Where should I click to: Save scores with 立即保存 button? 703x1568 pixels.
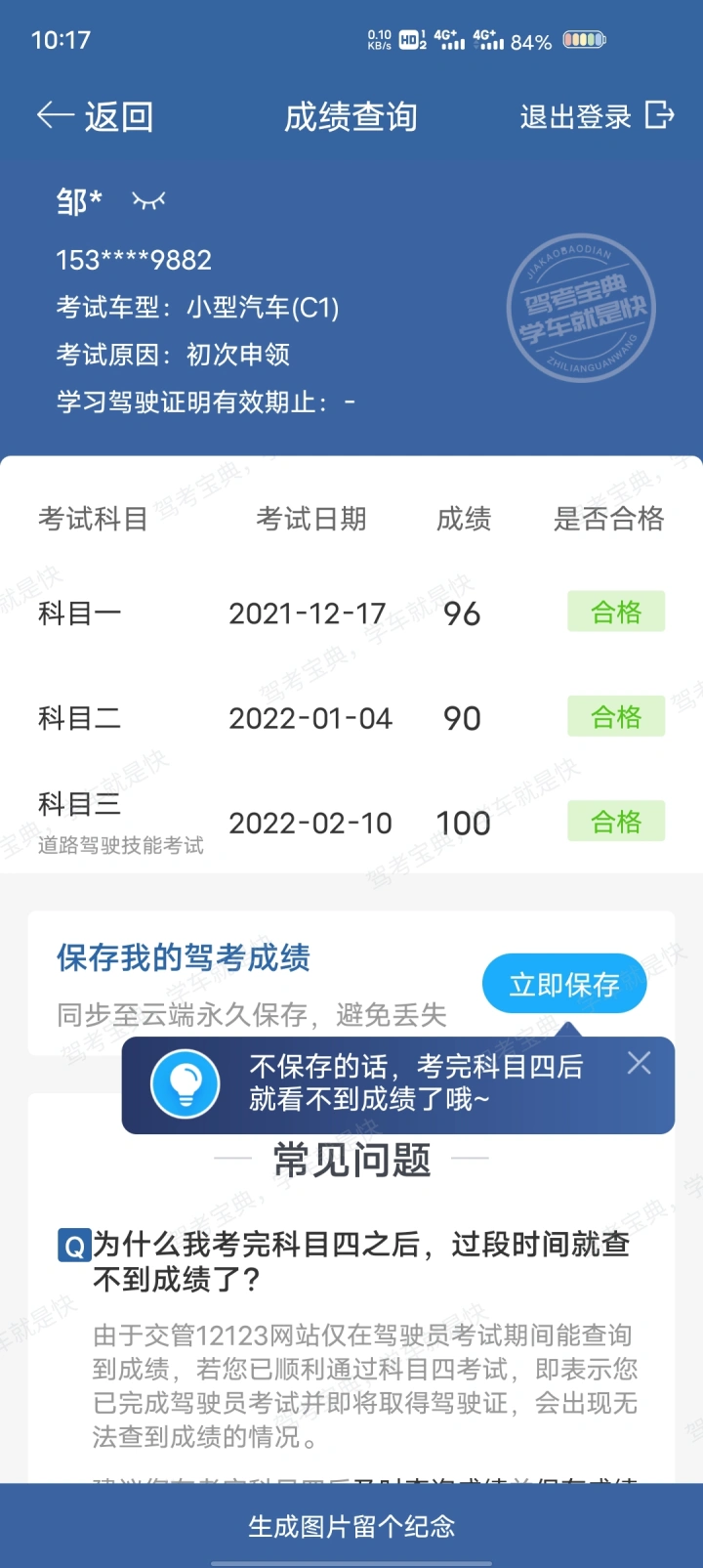pyautogui.click(x=563, y=984)
